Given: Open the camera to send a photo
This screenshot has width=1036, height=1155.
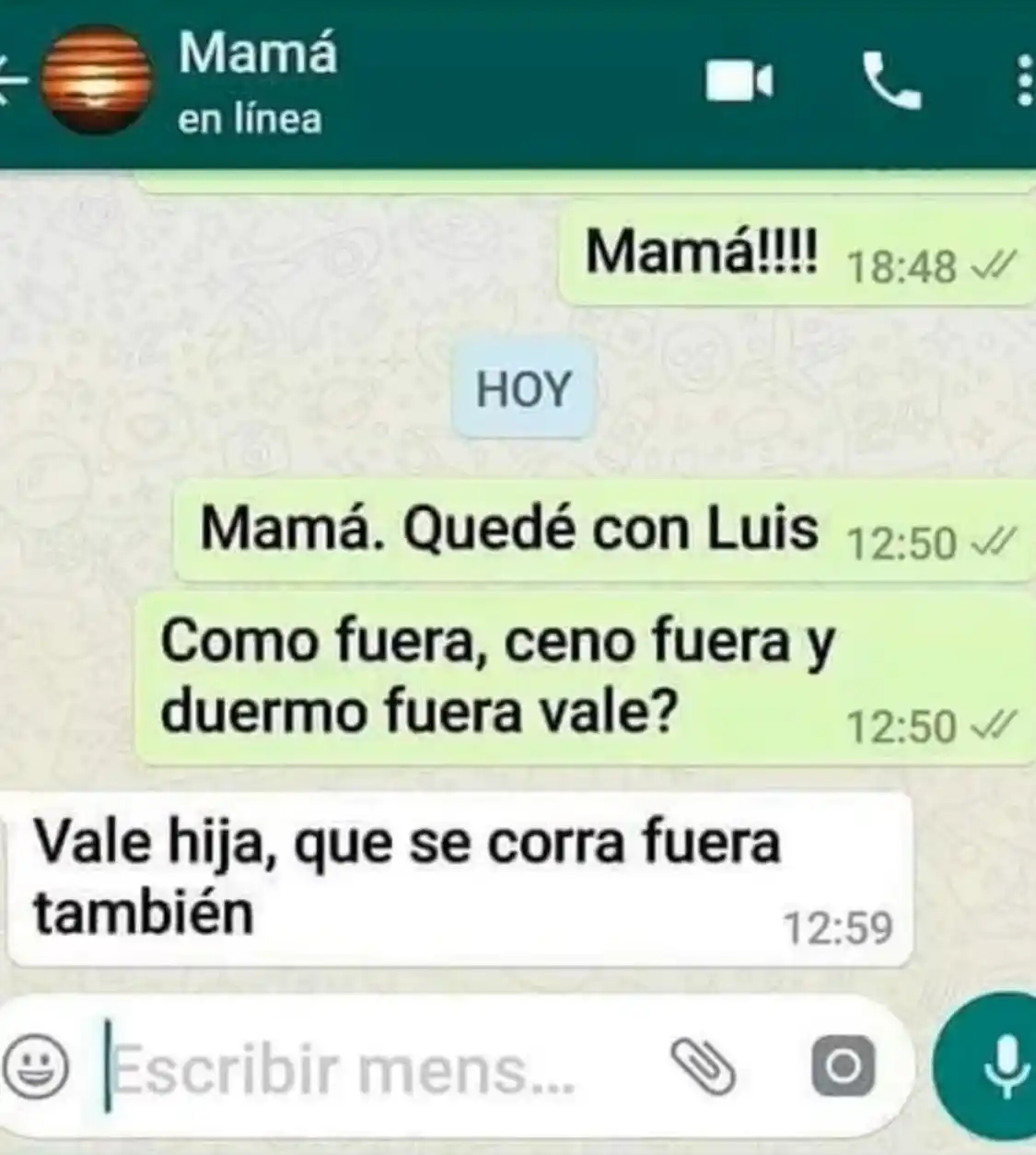Looking at the screenshot, I should pyautogui.click(x=842, y=1067).
